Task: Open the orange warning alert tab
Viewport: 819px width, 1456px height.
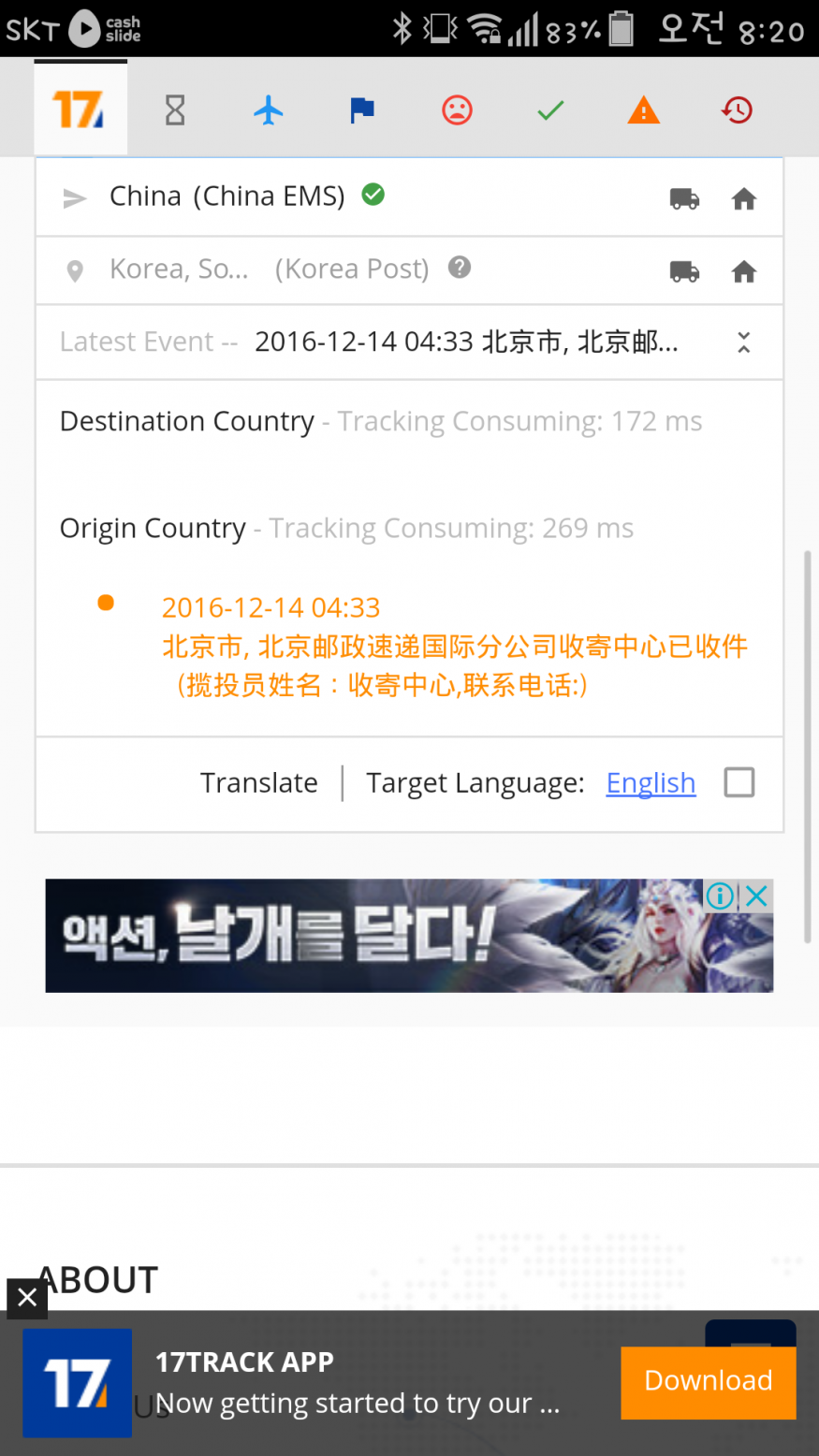Action: click(x=644, y=110)
